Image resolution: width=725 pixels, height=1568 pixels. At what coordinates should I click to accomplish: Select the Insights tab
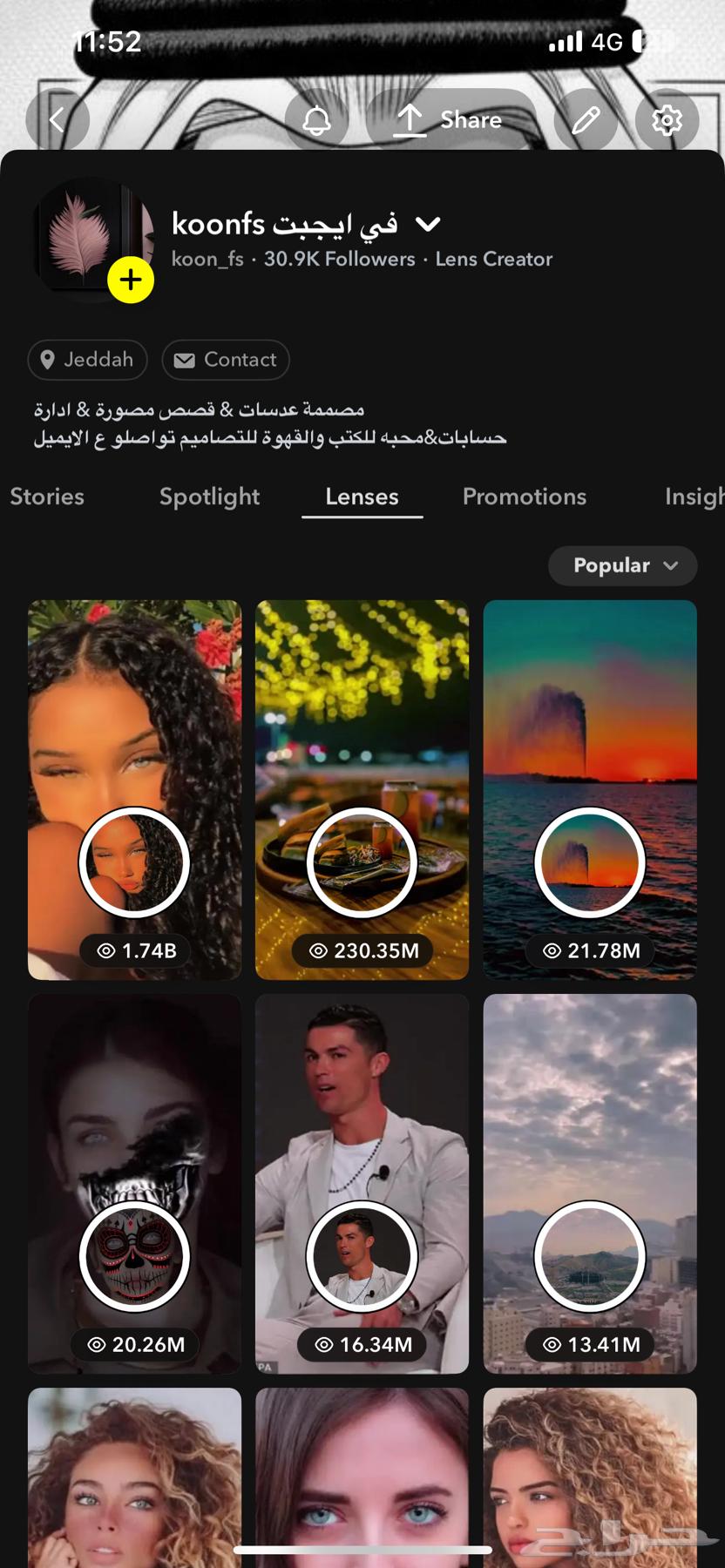[x=695, y=497]
